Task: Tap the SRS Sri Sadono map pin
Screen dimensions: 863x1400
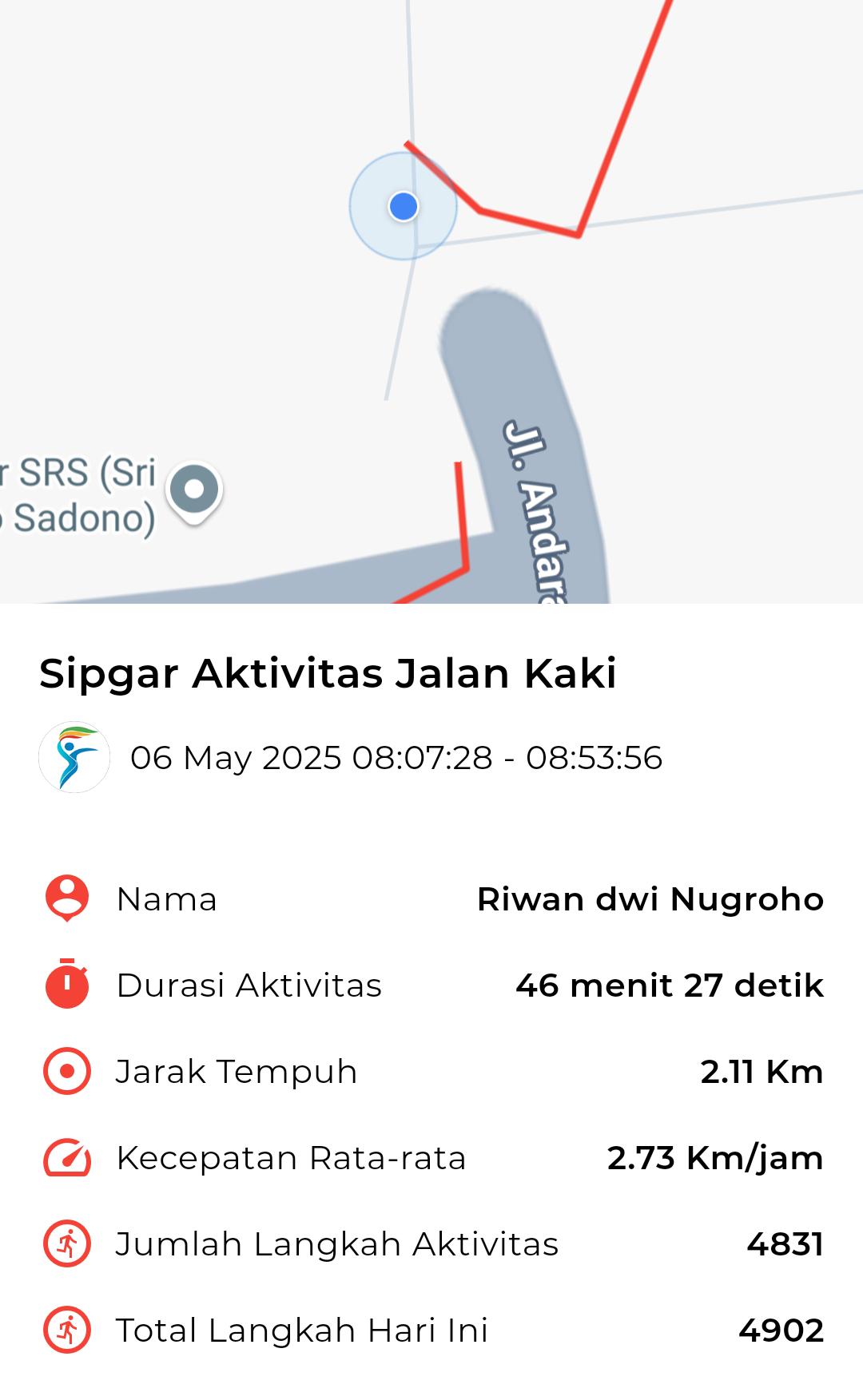Action: [x=194, y=491]
